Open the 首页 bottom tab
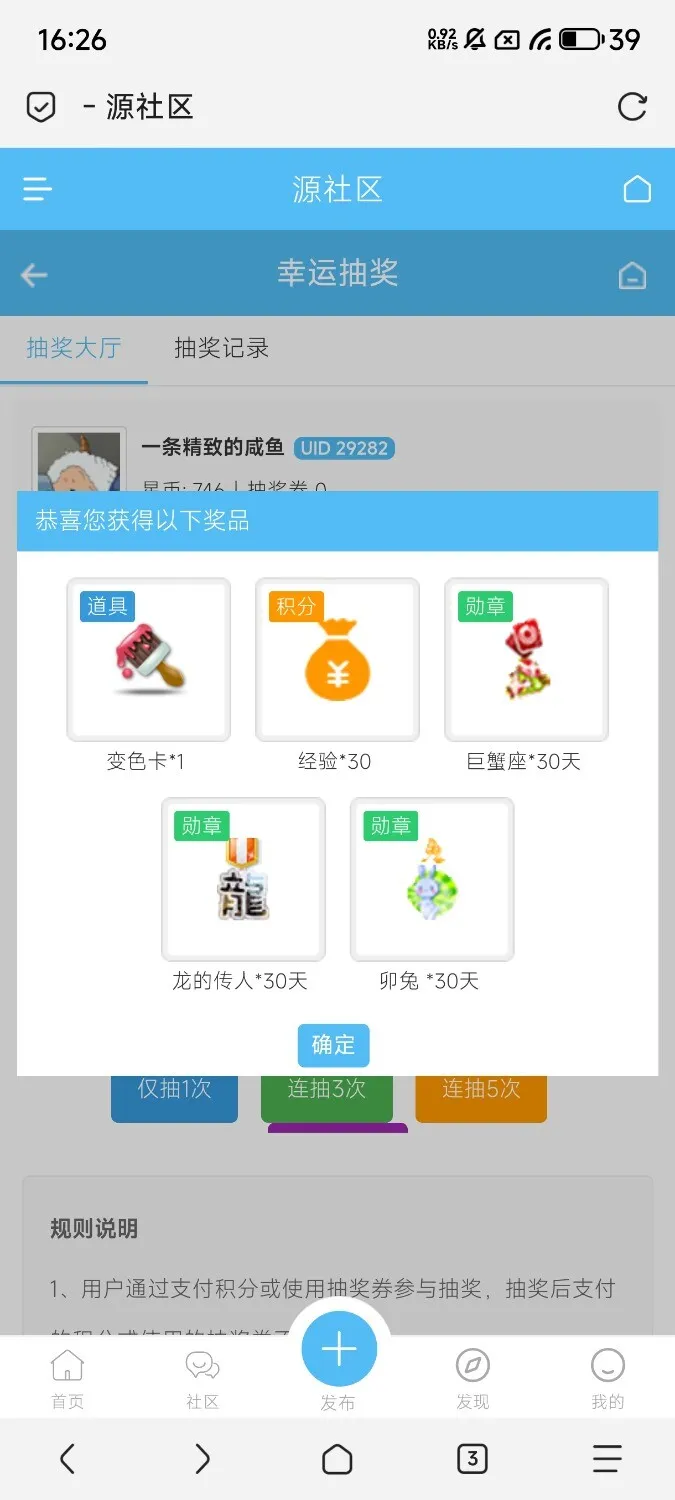Image resolution: width=675 pixels, height=1500 pixels. (67, 1378)
